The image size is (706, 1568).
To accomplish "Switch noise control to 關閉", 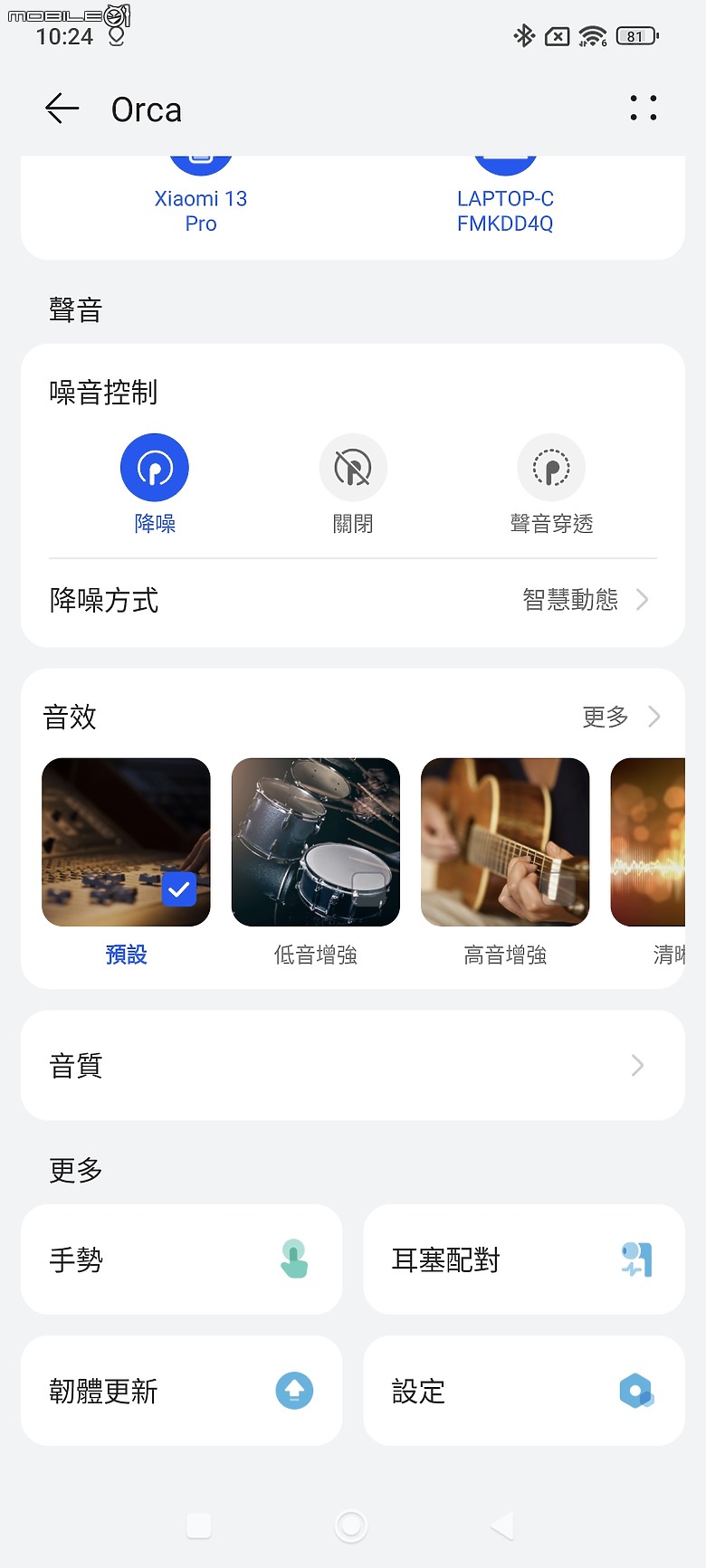I will pyautogui.click(x=353, y=469).
